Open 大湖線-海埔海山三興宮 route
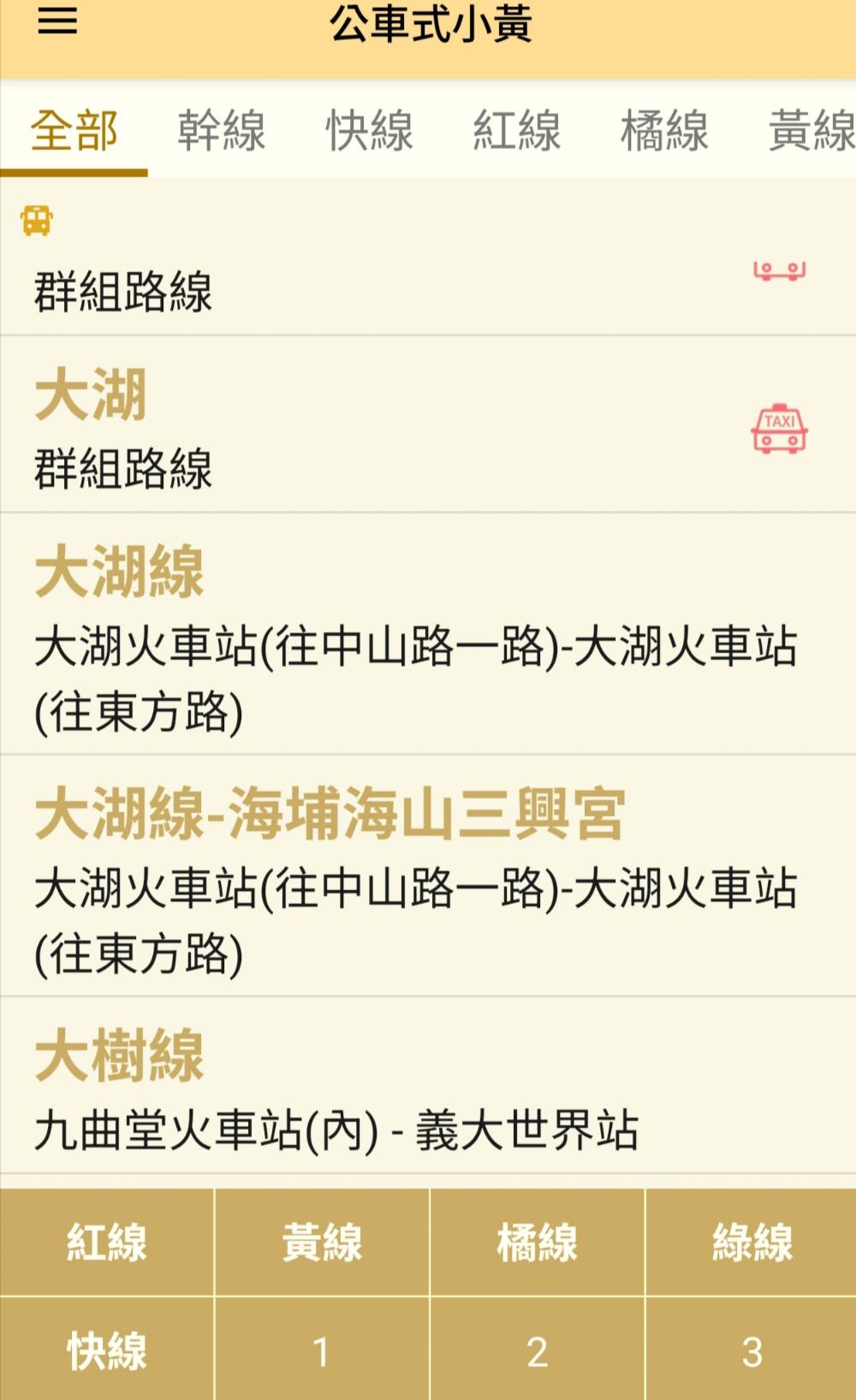The height and width of the screenshot is (1400, 856). coord(428,876)
